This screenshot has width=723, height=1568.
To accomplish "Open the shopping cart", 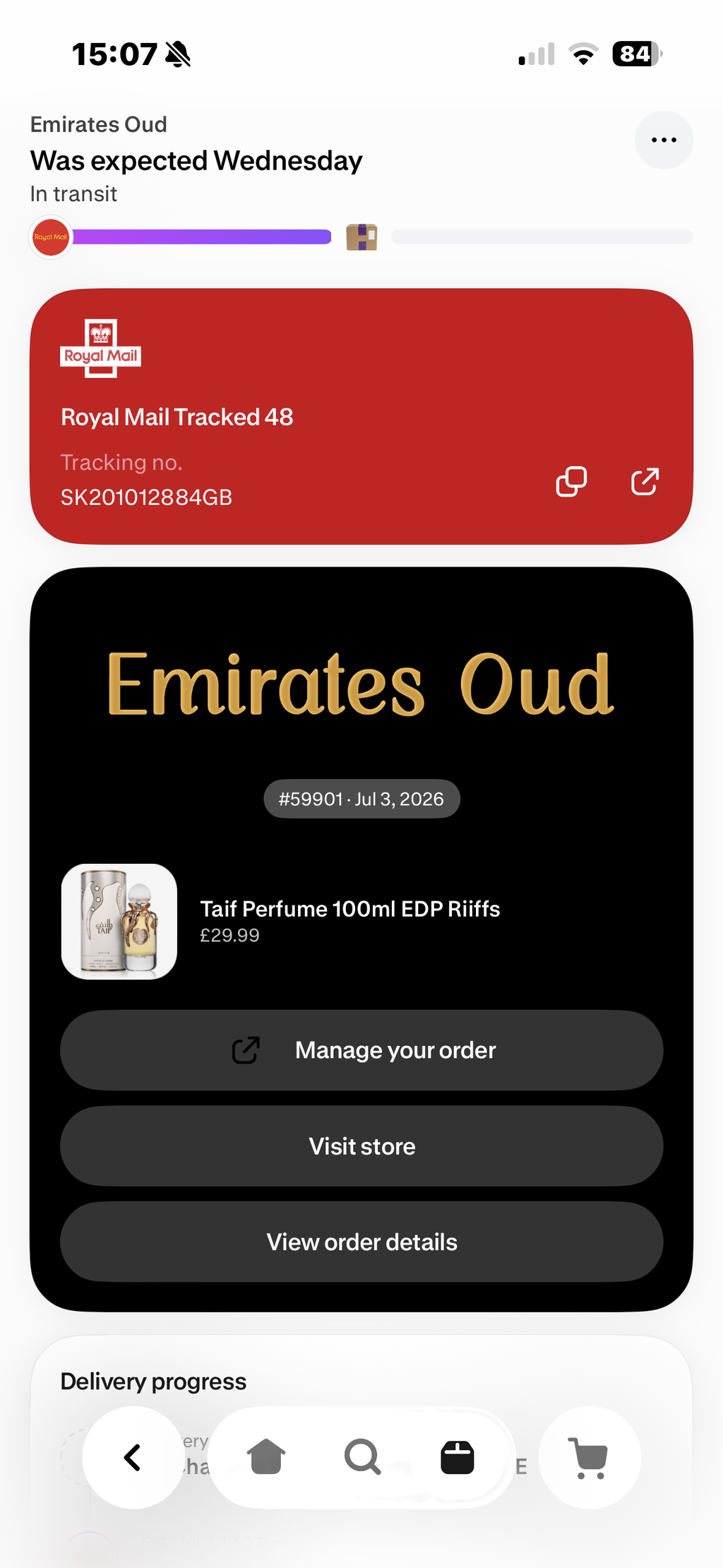I will [590, 1458].
